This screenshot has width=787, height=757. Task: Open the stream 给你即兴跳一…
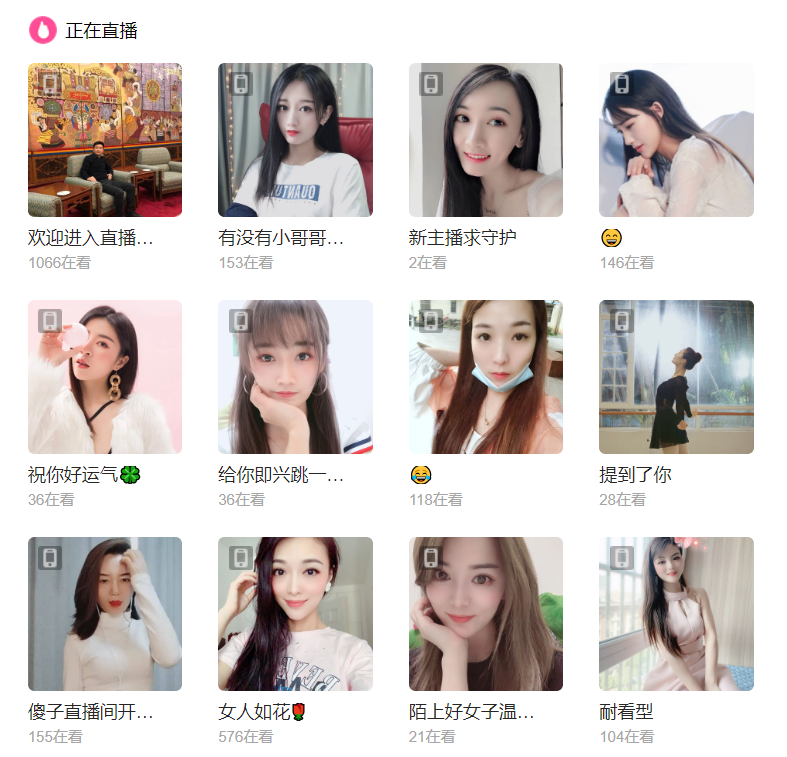(x=295, y=377)
